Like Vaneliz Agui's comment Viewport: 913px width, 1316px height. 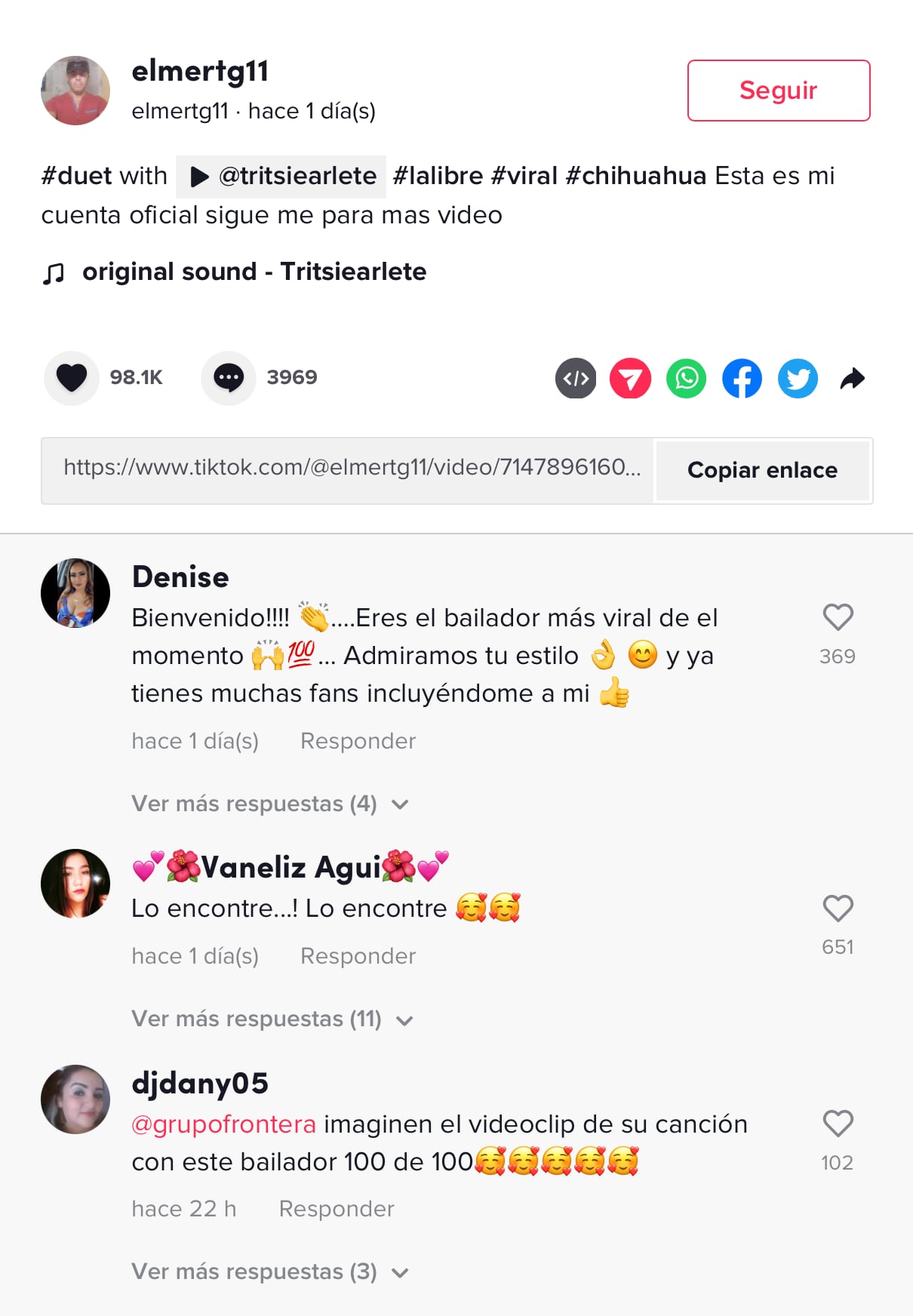click(x=838, y=909)
